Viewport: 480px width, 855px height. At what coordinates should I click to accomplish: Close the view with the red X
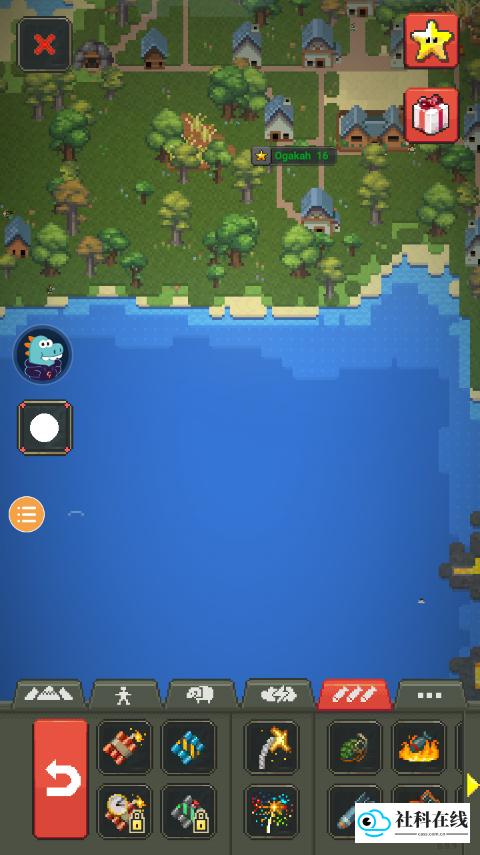pyautogui.click(x=44, y=44)
